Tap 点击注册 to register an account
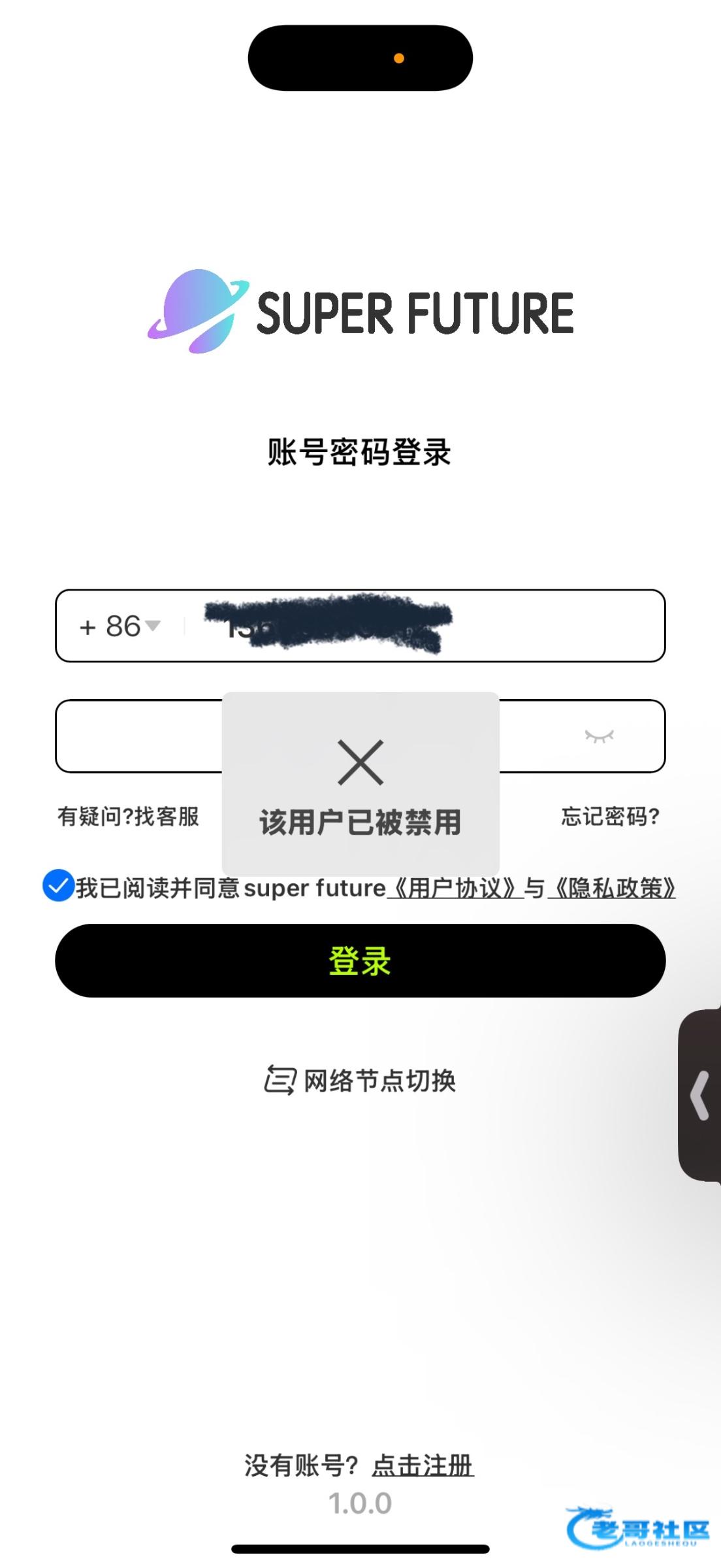 [423, 1465]
